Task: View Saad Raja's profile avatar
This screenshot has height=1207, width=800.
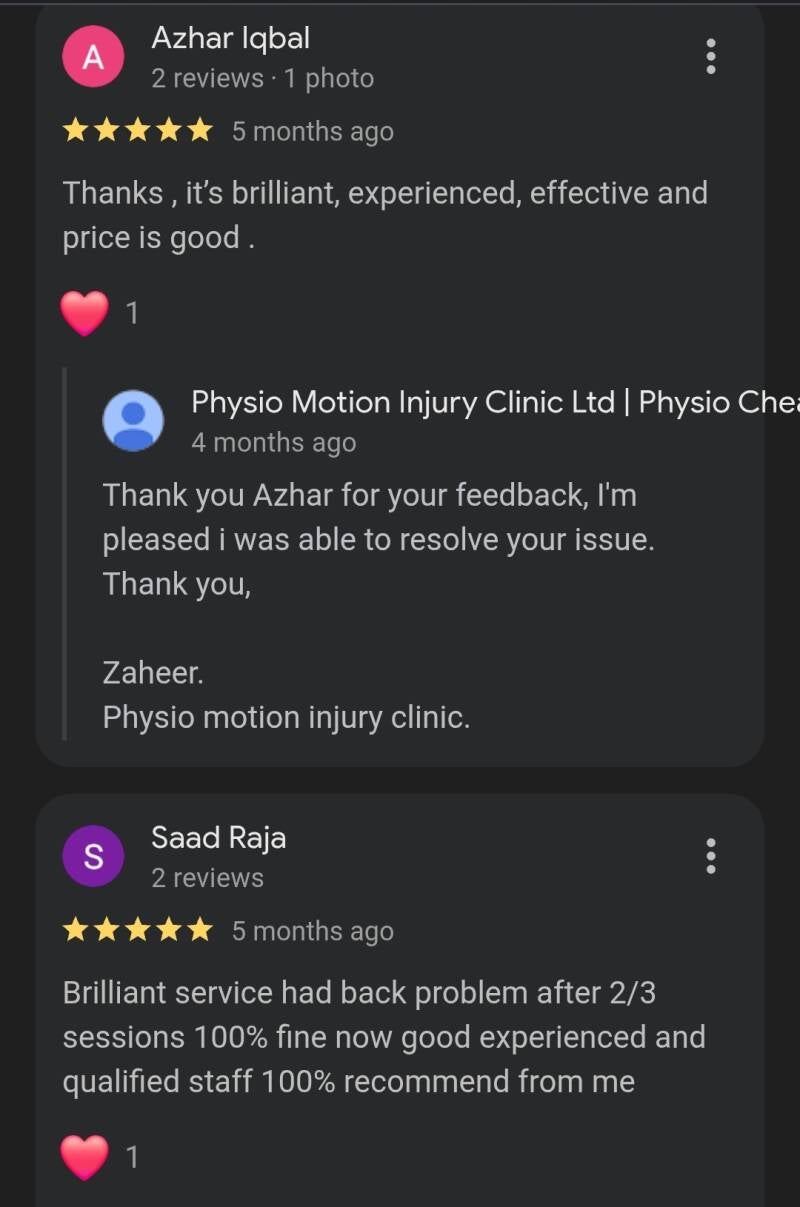Action: coord(93,856)
